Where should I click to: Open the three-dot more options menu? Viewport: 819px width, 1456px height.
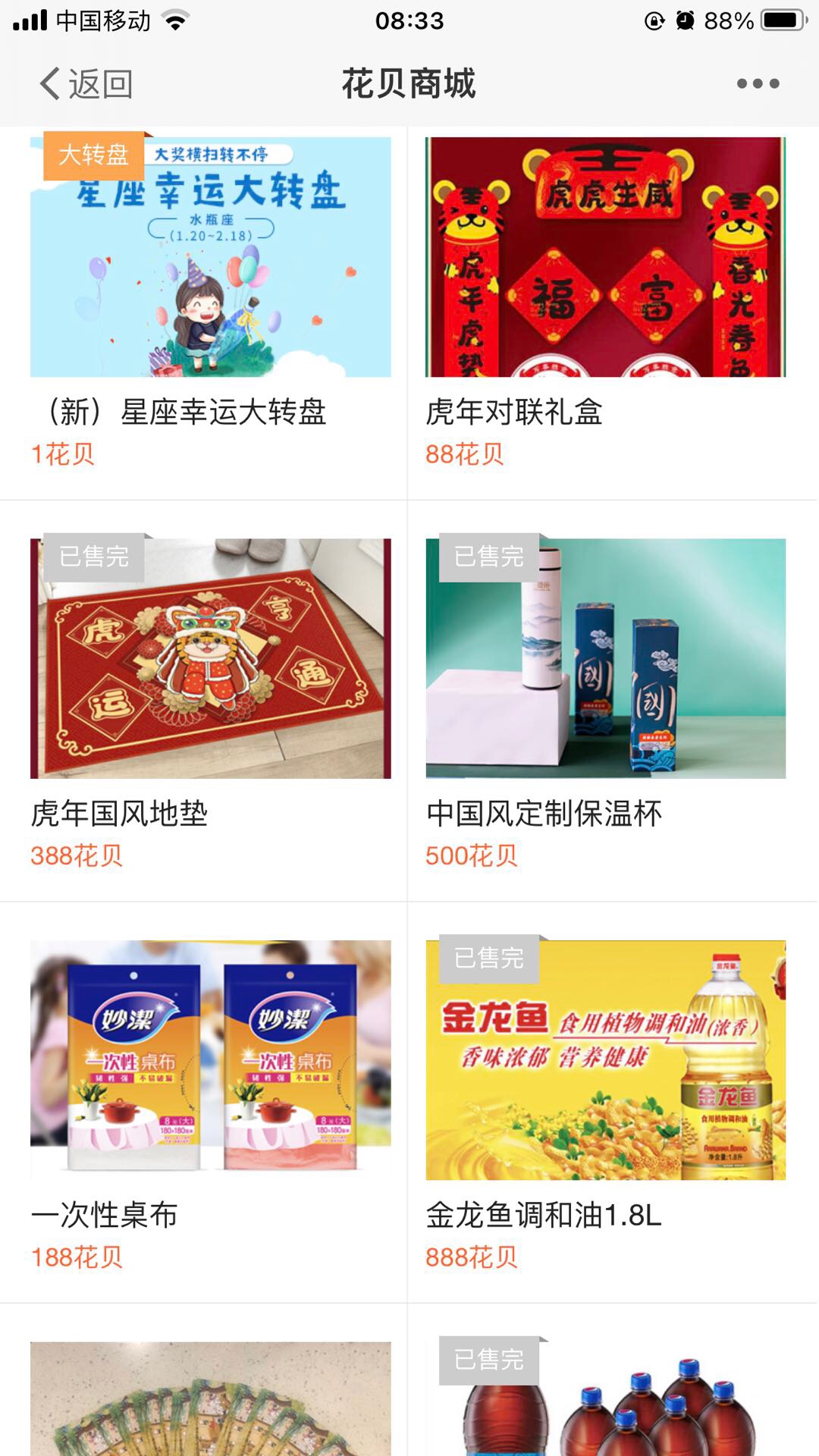758,83
